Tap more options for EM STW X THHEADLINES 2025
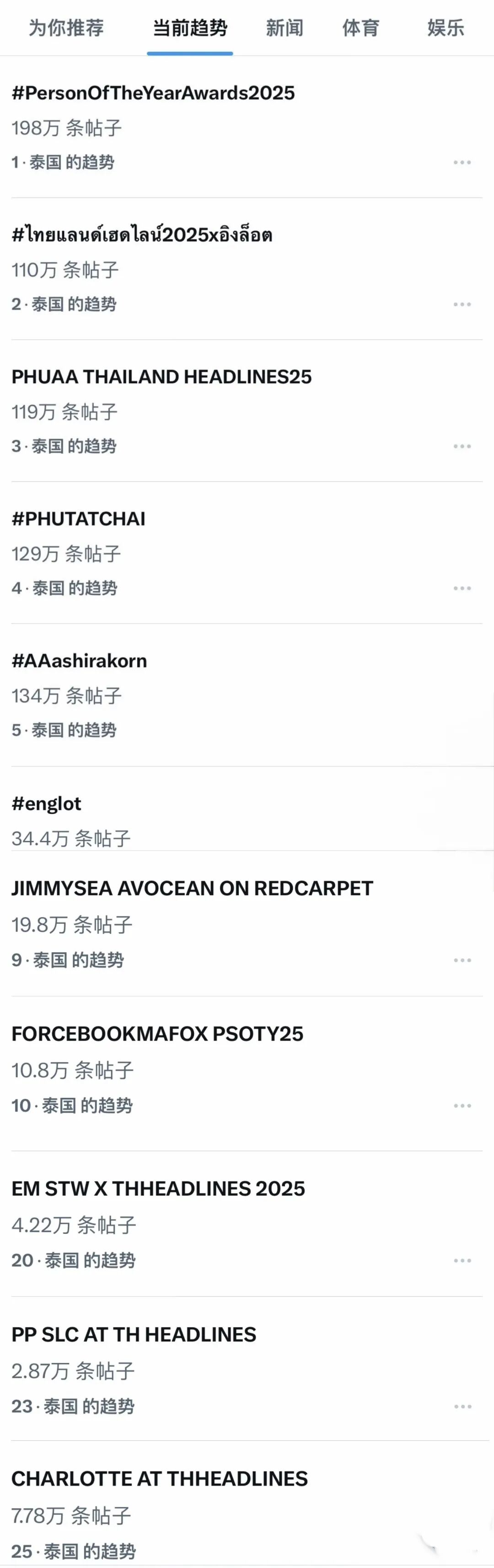Image resolution: width=494 pixels, height=1568 pixels. click(462, 1260)
